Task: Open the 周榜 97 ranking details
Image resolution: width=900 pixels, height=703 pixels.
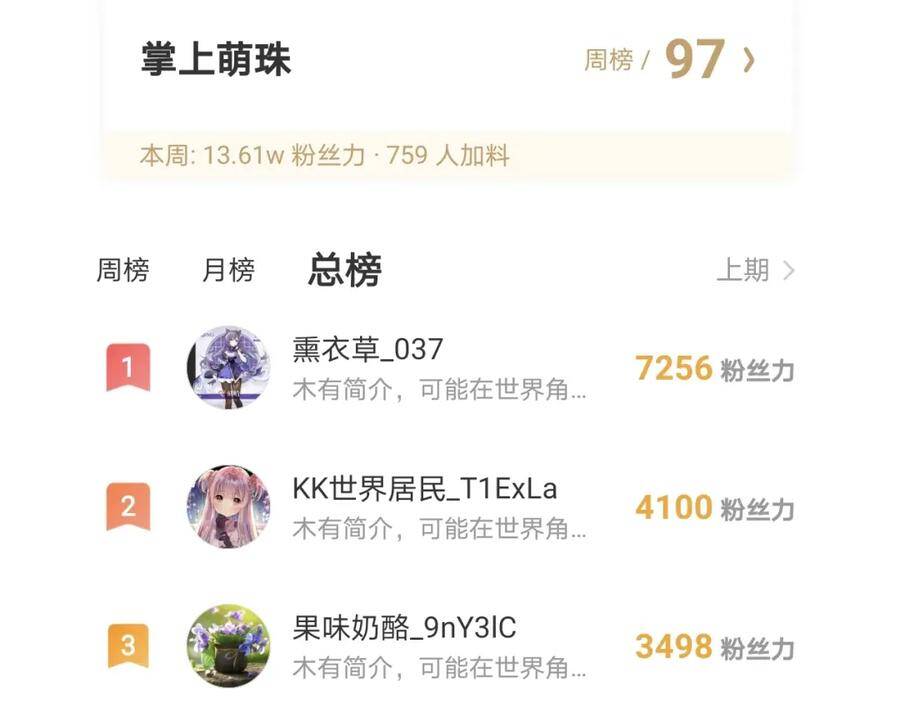Action: point(670,60)
